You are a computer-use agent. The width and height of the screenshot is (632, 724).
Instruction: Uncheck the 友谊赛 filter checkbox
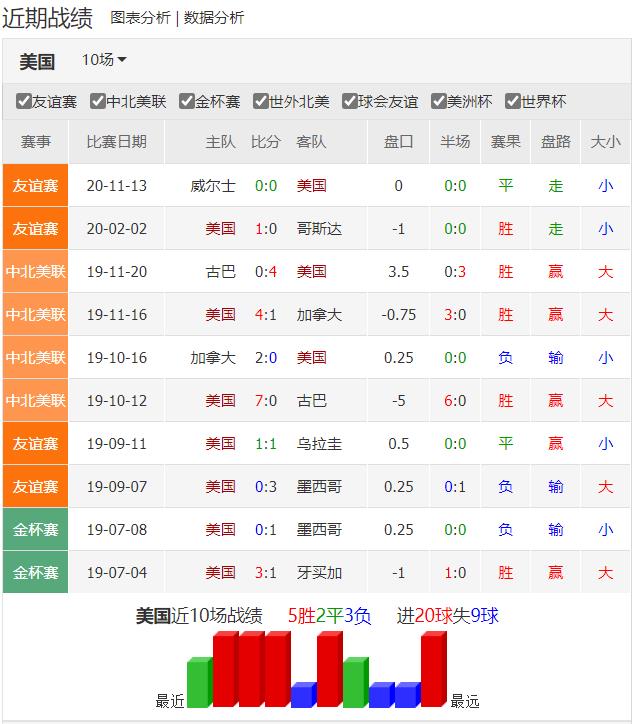pos(24,101)
